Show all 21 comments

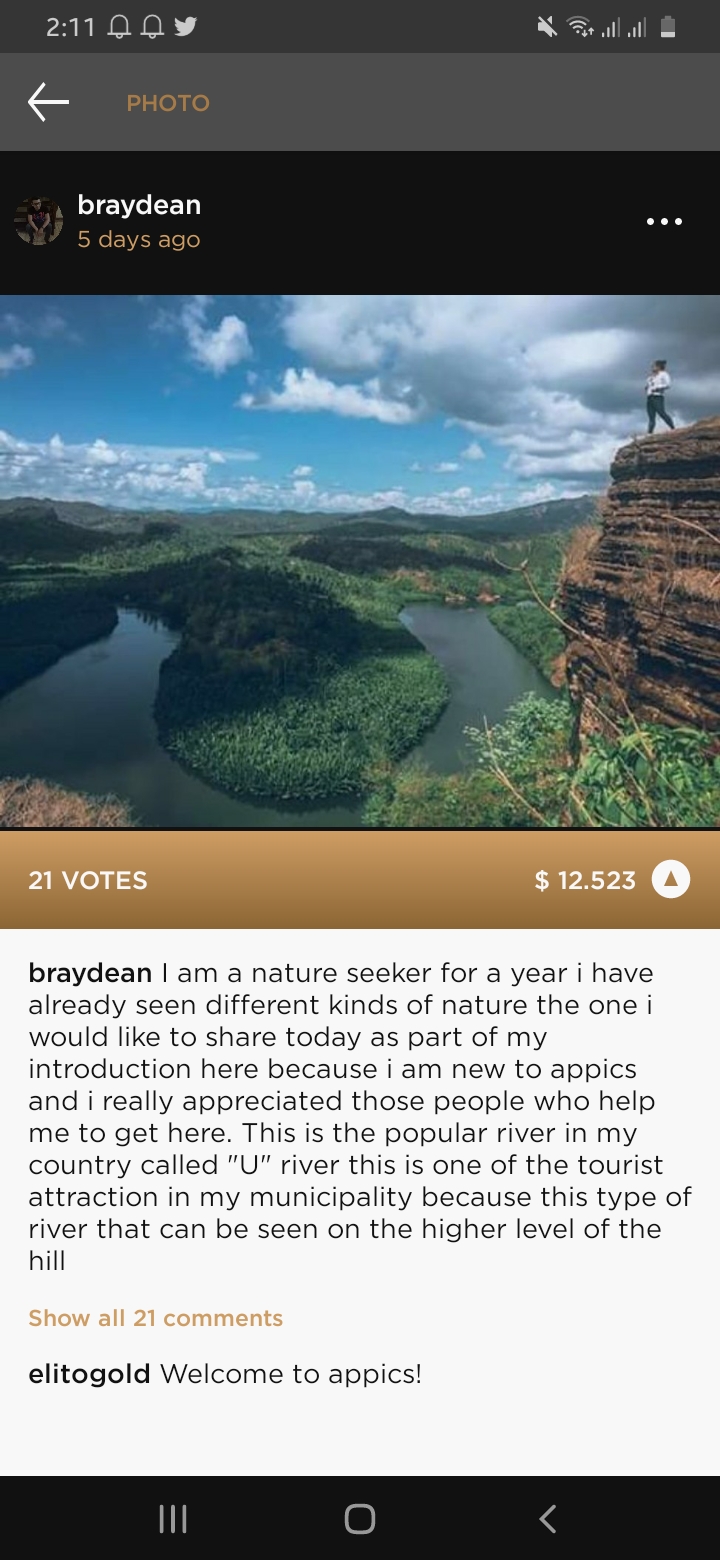click(155, 1318)
